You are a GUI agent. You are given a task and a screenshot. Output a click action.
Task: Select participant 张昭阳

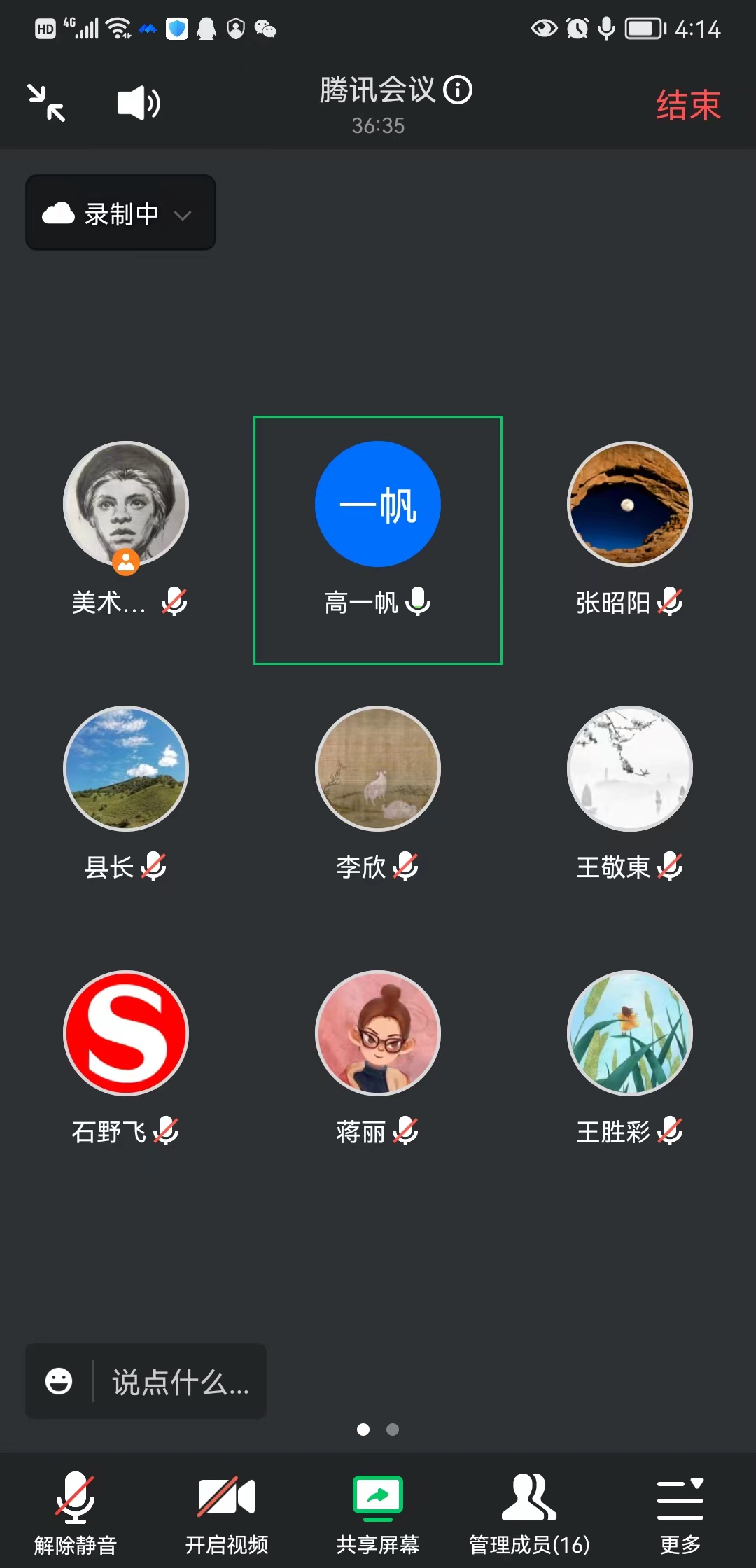[x=629, y=504]
